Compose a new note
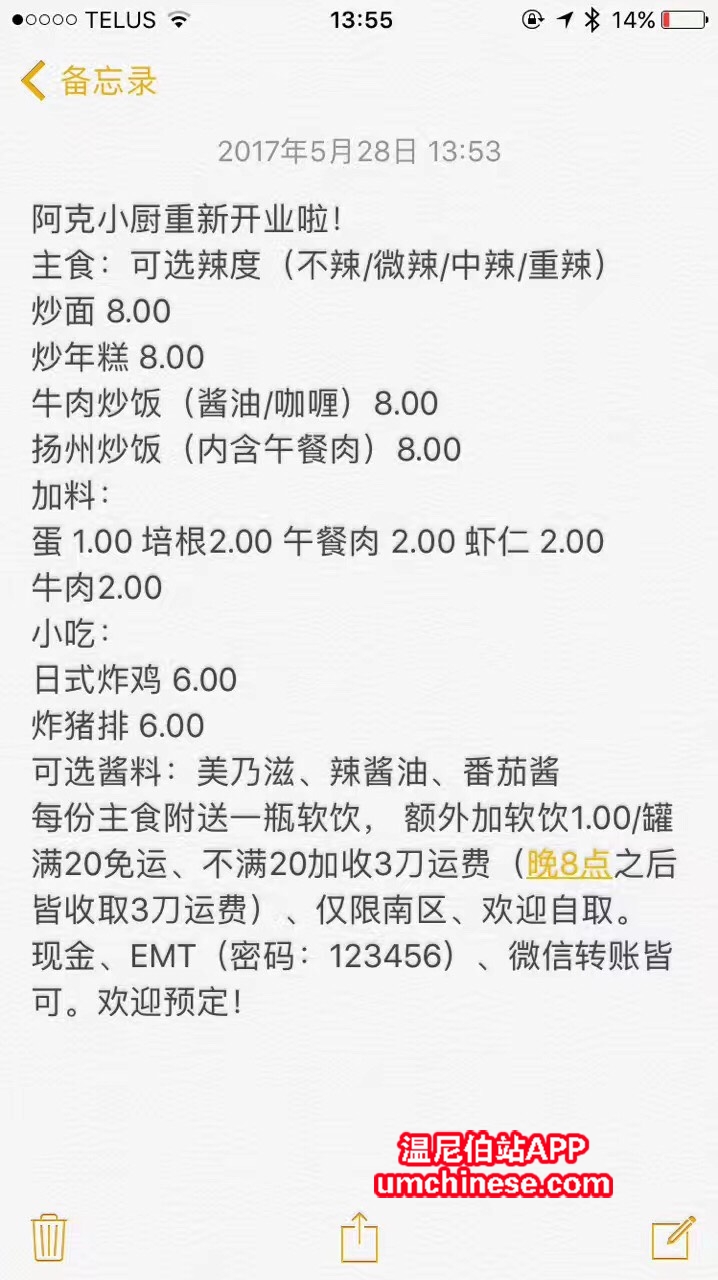Screen dimensions: 718x1280 (x=673, y=1237)
